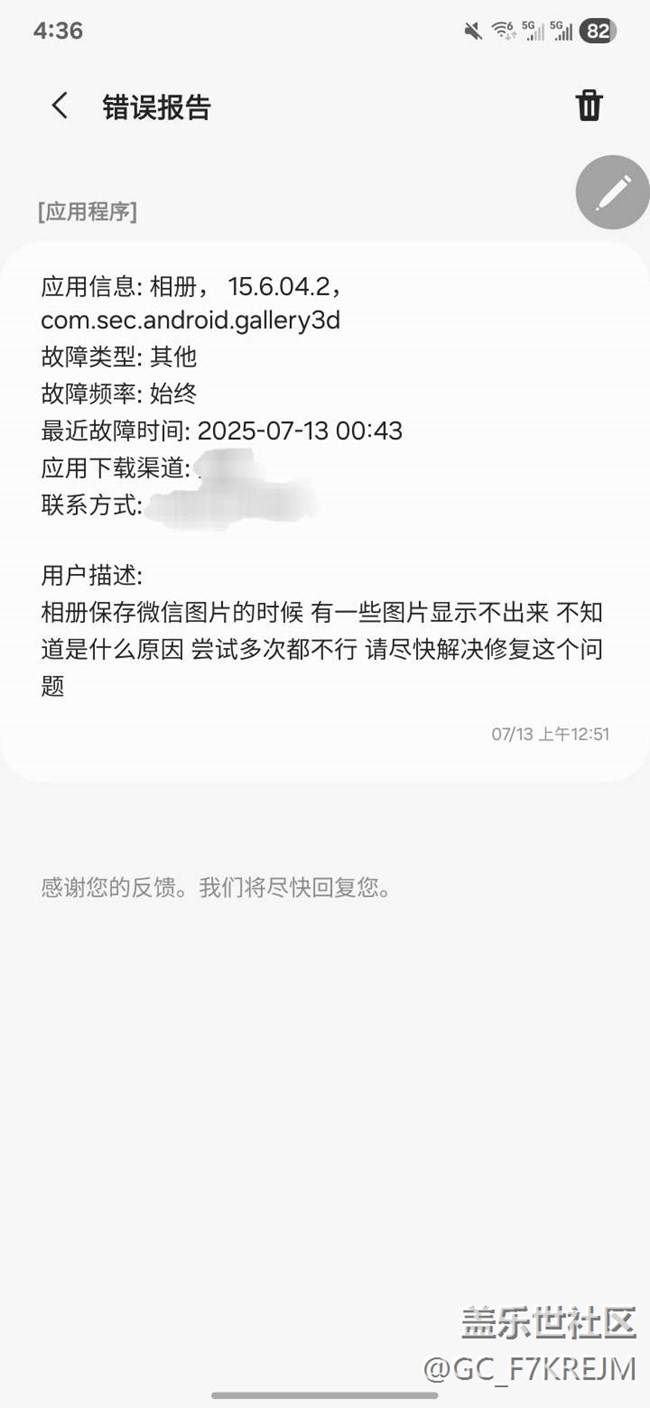
Task: Go back from the 错误报告 screen
Action: [x=60, y=106]
